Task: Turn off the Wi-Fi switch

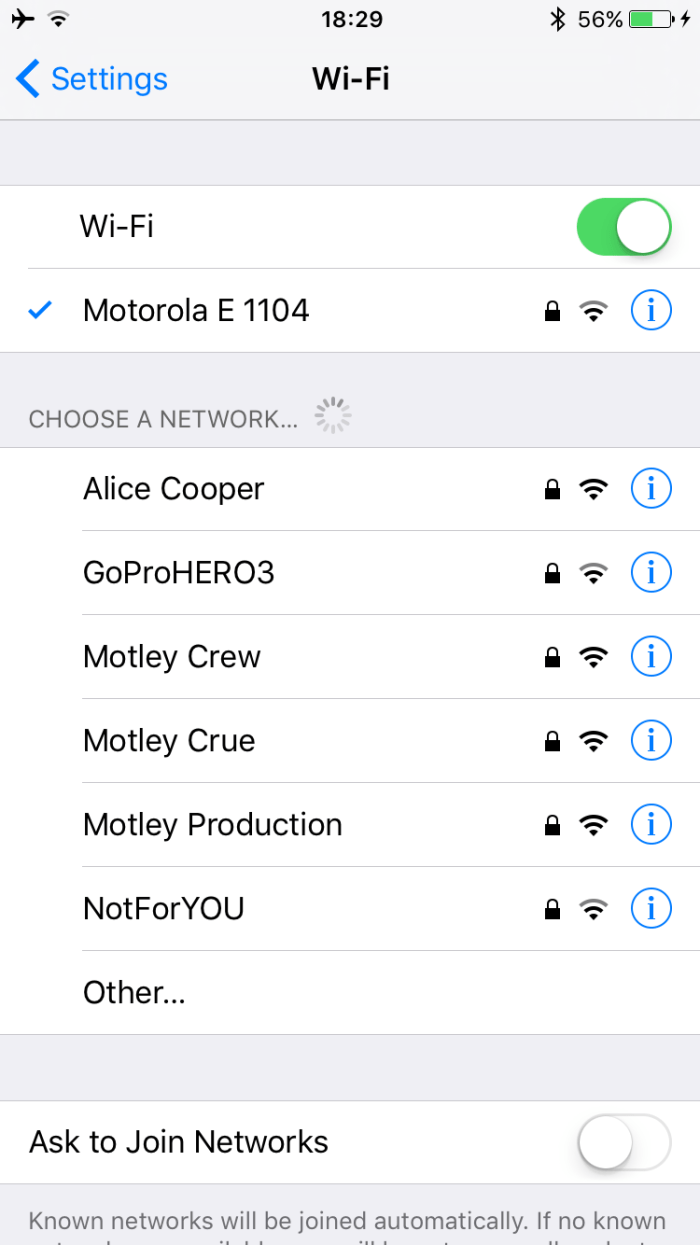Action: pos(623,227)
